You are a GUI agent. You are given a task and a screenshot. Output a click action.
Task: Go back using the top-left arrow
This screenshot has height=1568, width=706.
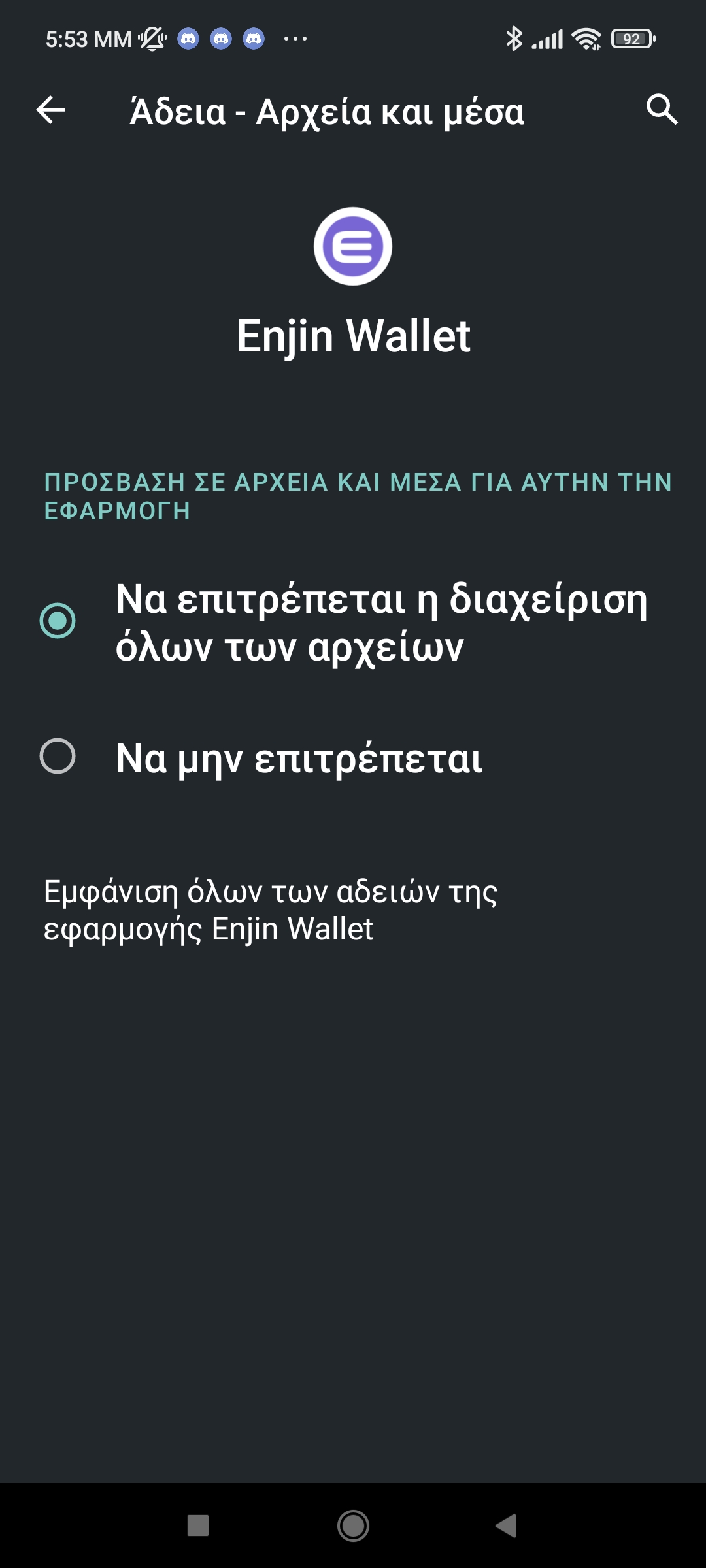coord(50,110)
